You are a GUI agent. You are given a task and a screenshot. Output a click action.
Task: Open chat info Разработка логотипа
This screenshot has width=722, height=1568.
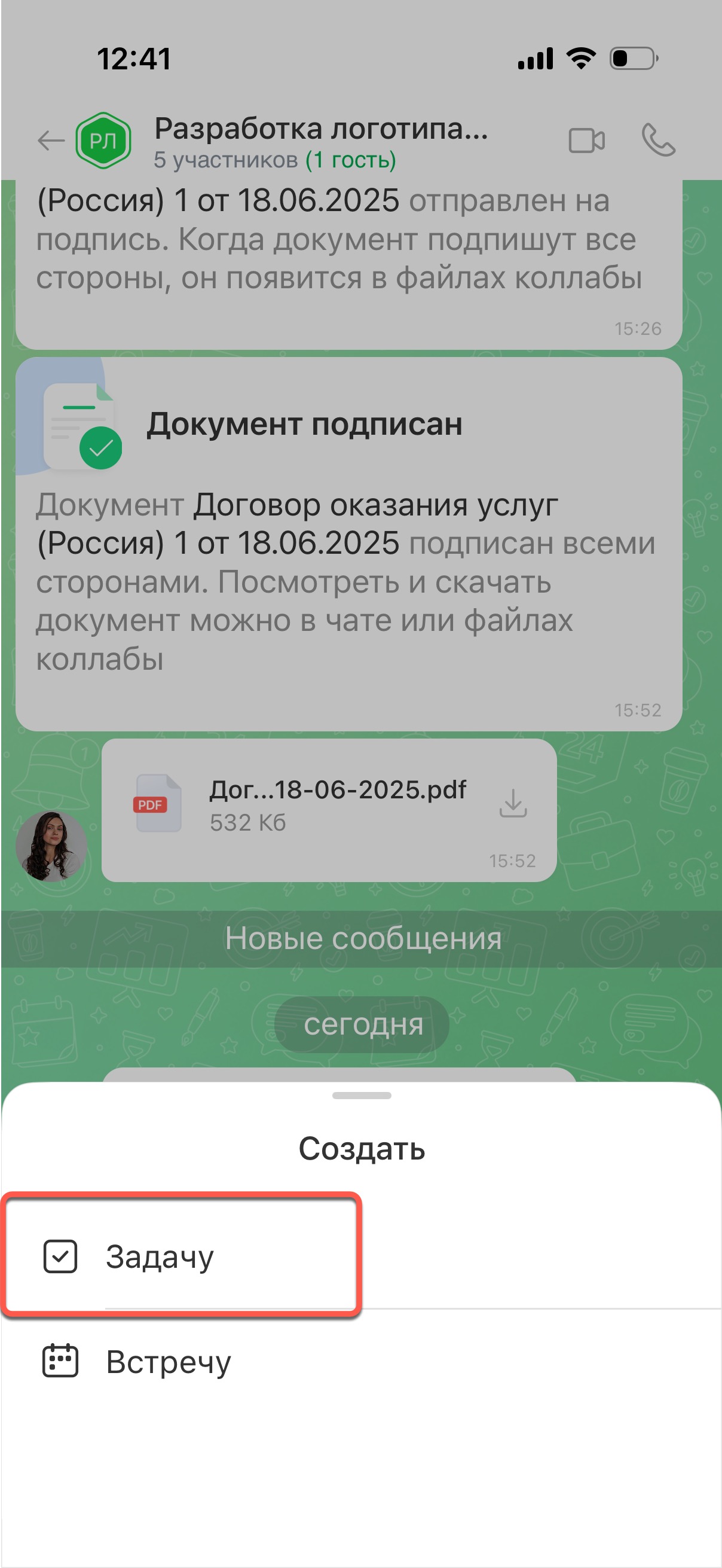point(320,141)
